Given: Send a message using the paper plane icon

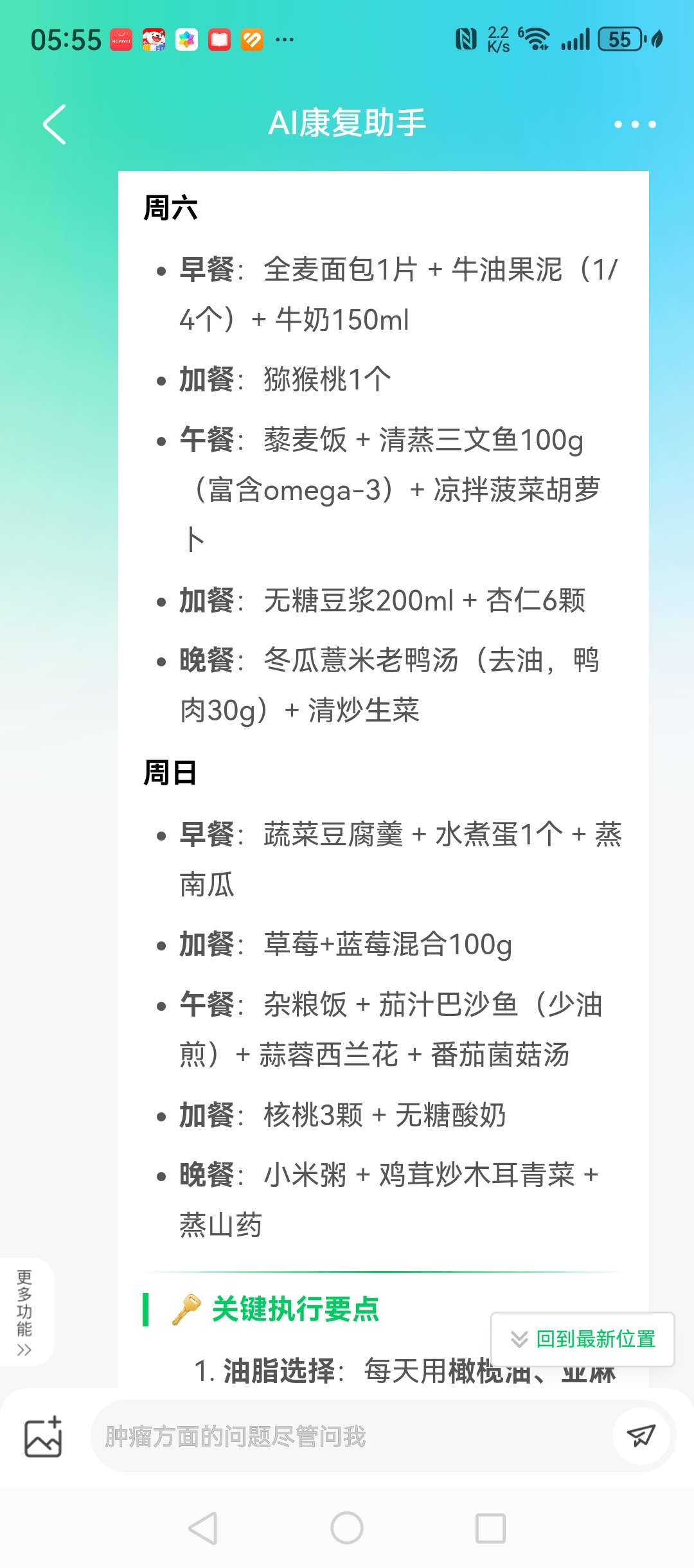Looking at the screenshot, I should (642, 1436).
